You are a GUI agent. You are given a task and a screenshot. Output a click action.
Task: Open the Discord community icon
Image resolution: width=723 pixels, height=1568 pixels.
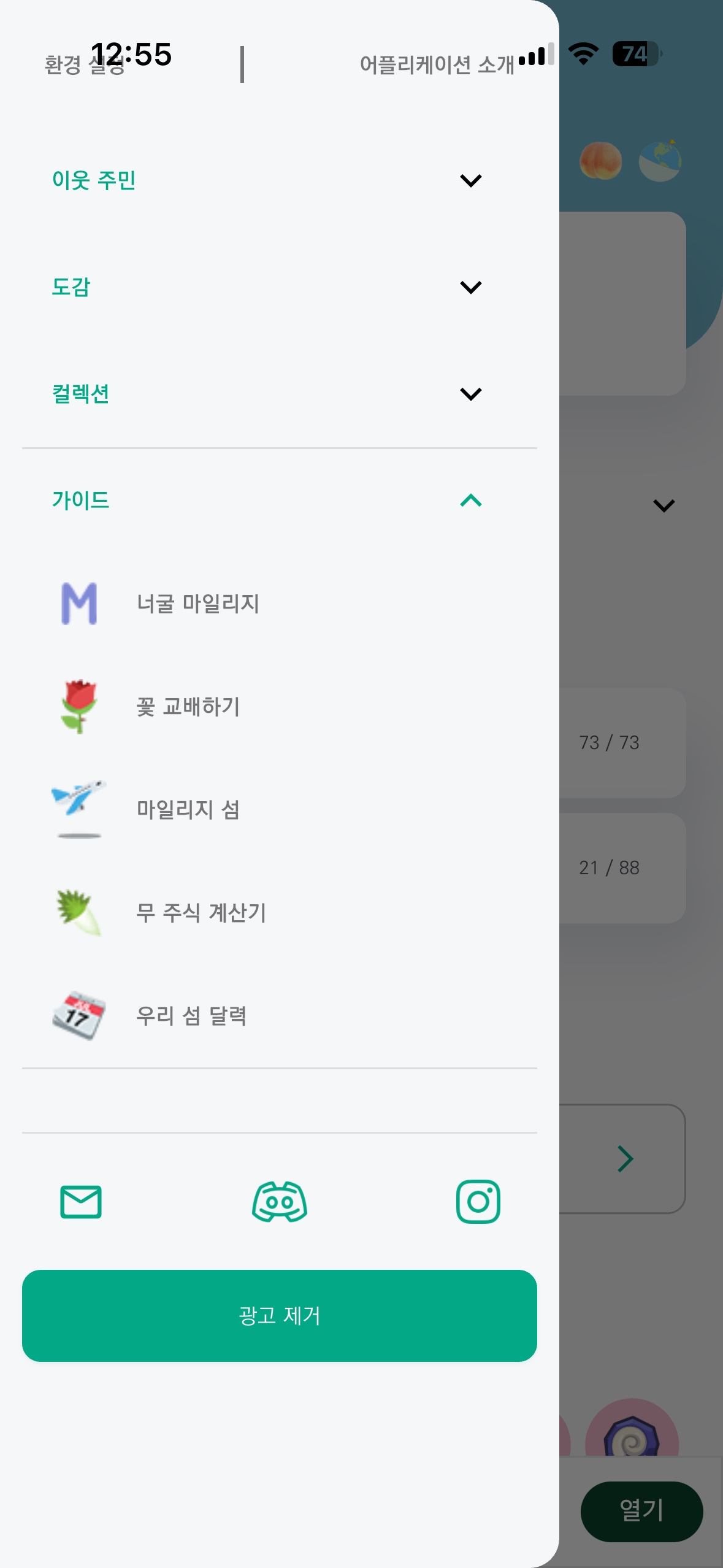click(280, 1202)
